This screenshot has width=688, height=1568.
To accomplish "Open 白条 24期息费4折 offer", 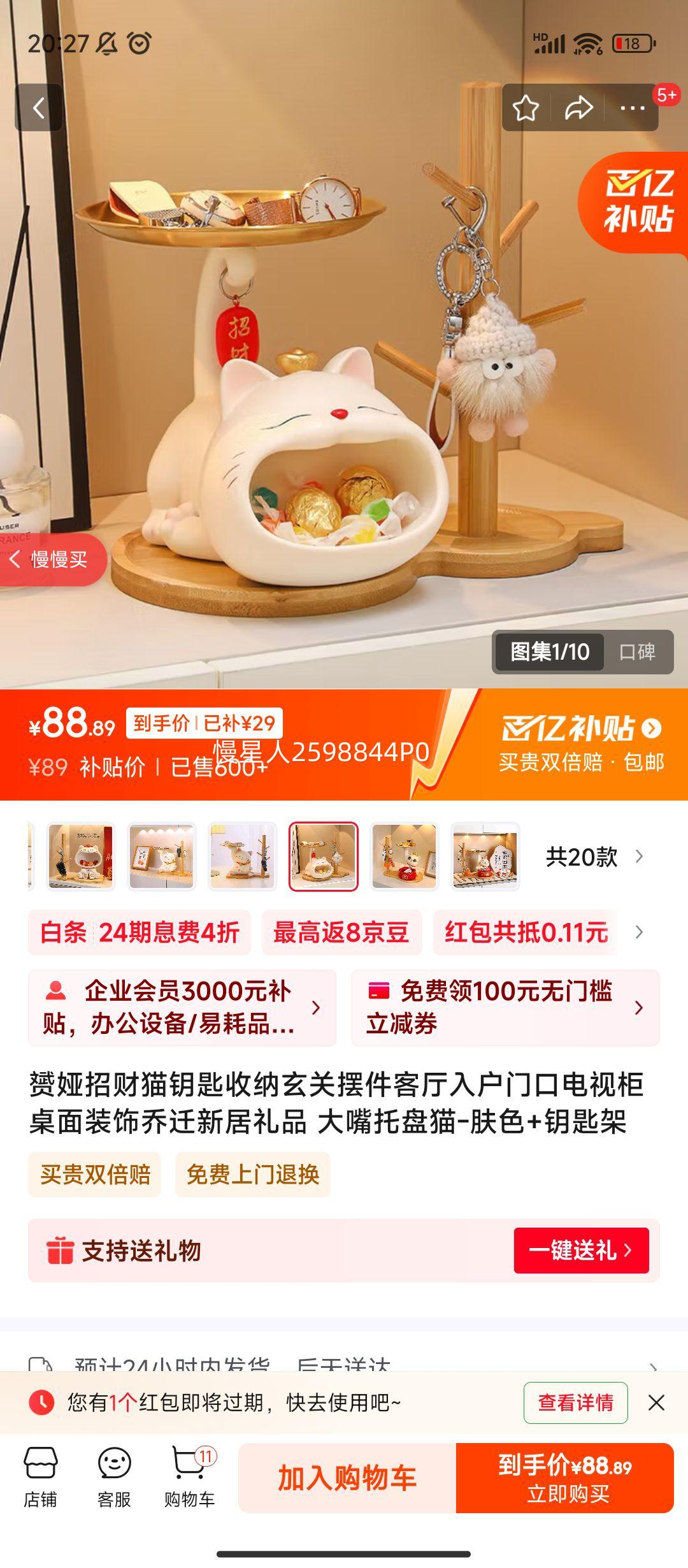I will (x=140, y=933).
